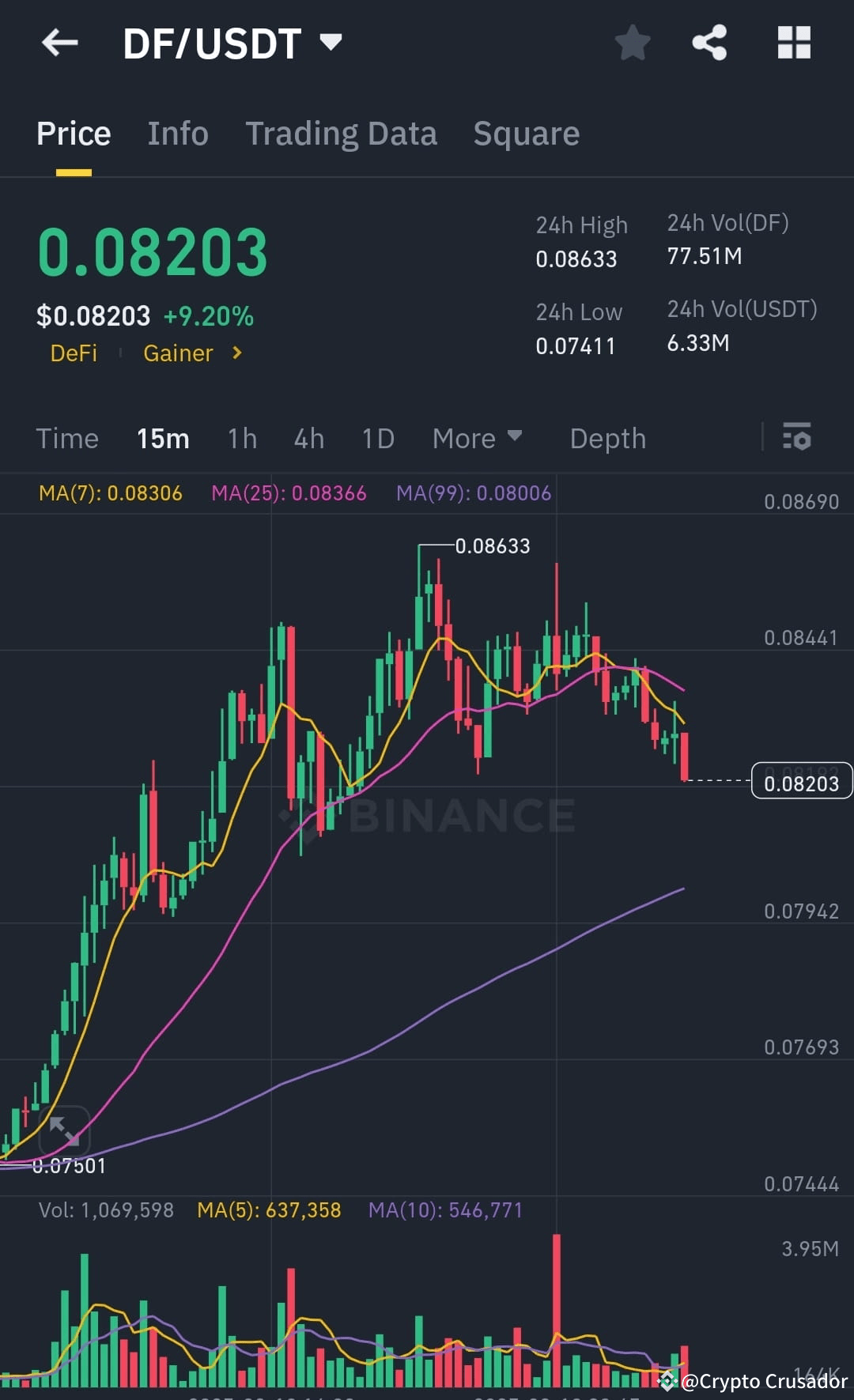Toggle the volume MA(5) indicator label
The image size is (854, 1400).
click(269, 1209)
